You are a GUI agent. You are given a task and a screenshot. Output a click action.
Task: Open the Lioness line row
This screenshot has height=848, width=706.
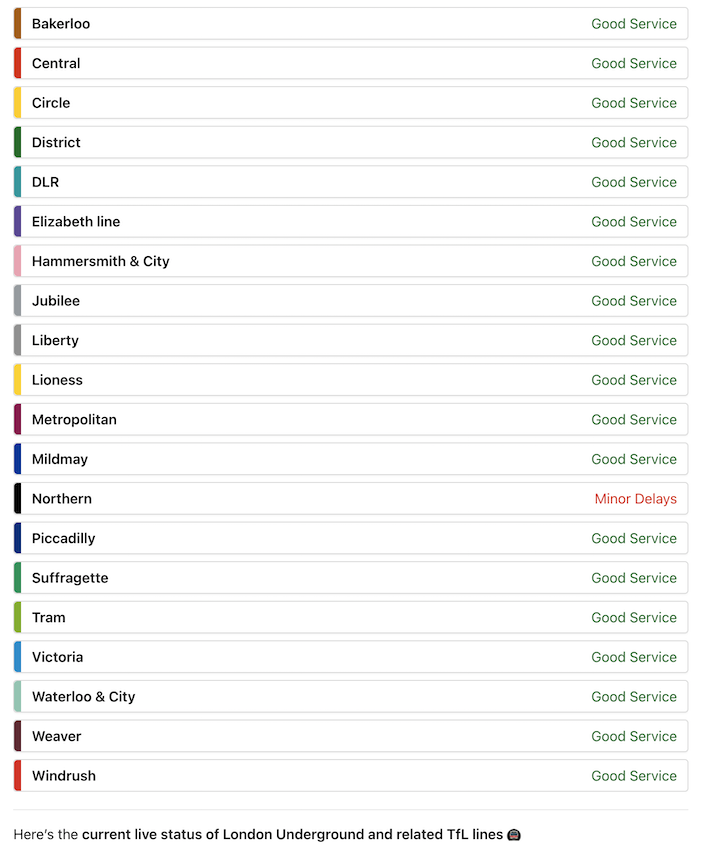[350, 380]
